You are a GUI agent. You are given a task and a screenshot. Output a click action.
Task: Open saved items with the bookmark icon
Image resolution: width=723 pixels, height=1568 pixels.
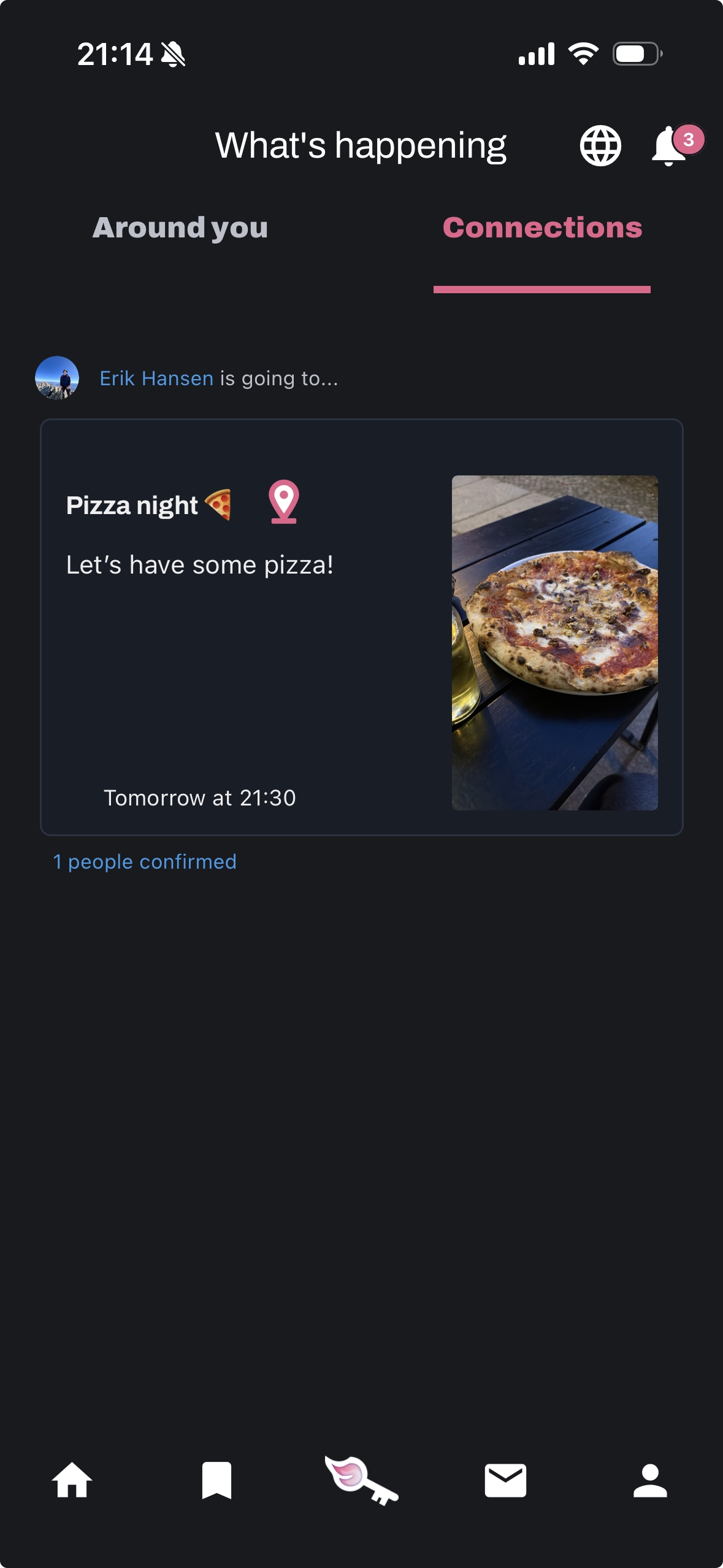pos(216,1480)
